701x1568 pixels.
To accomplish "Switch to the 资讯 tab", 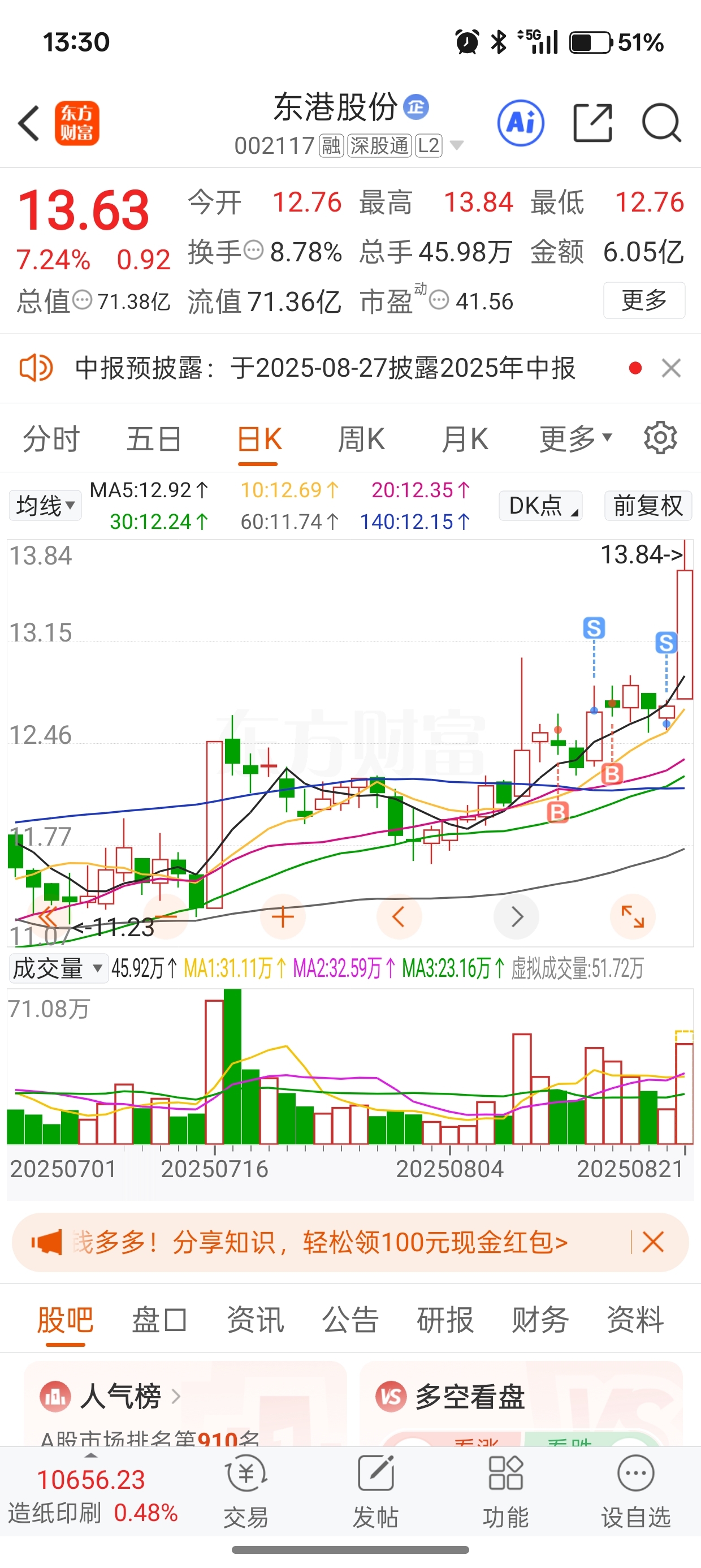I will pyautogui.click(x=255, y=1320).
